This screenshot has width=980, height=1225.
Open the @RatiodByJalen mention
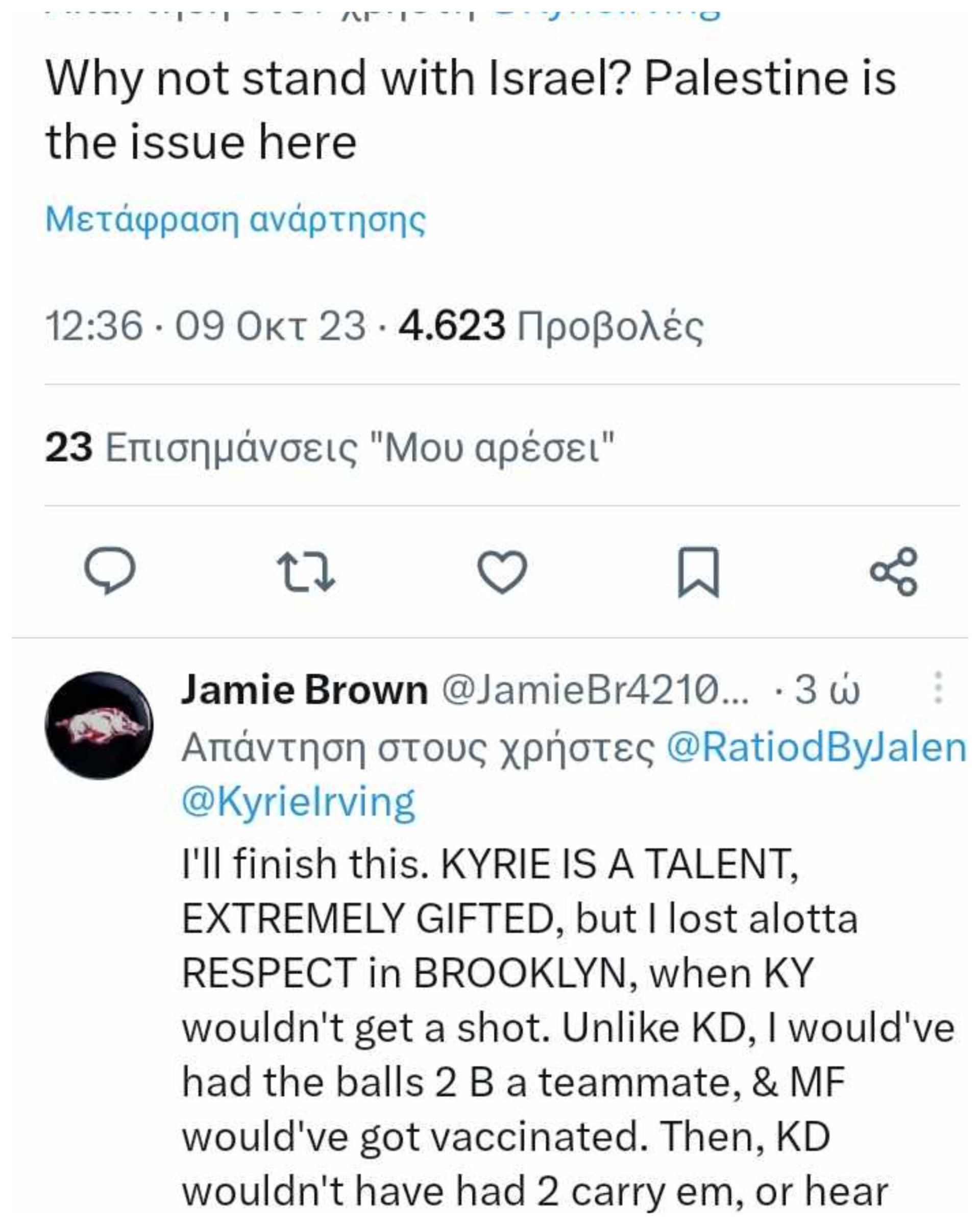[816, 747]
